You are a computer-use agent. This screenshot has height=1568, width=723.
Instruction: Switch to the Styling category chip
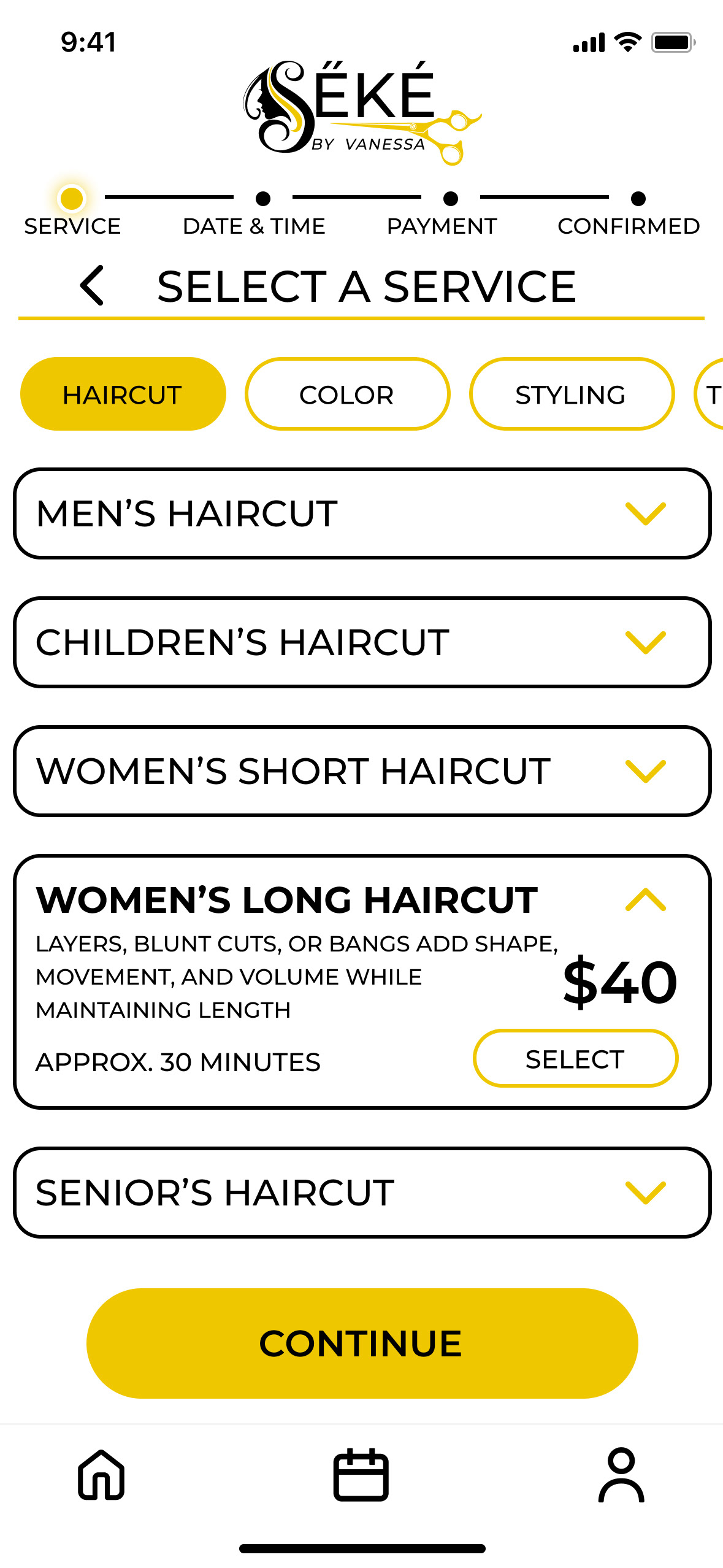(x=572, y=394)
